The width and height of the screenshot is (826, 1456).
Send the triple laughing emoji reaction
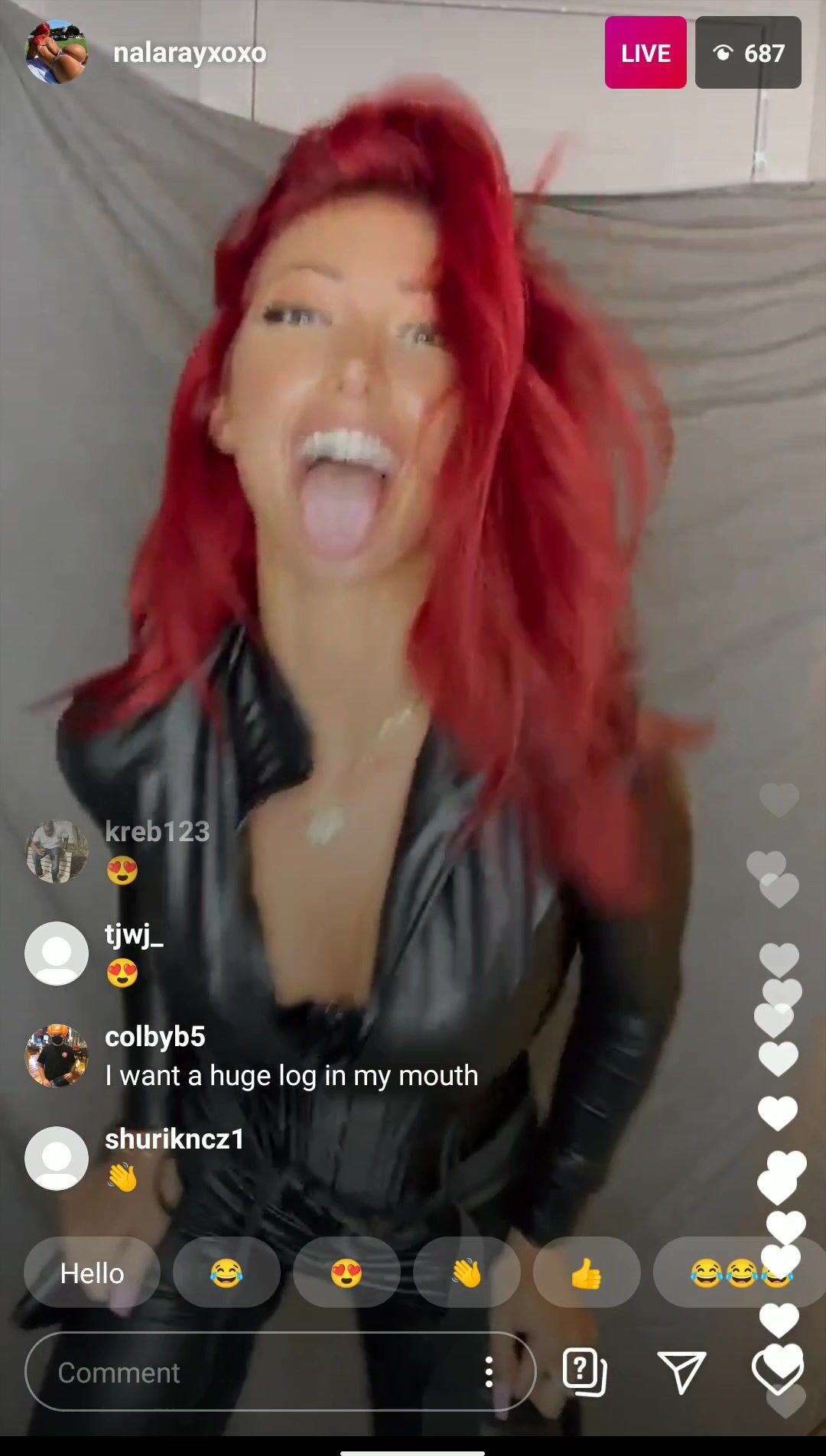(x=734, y=1273)
